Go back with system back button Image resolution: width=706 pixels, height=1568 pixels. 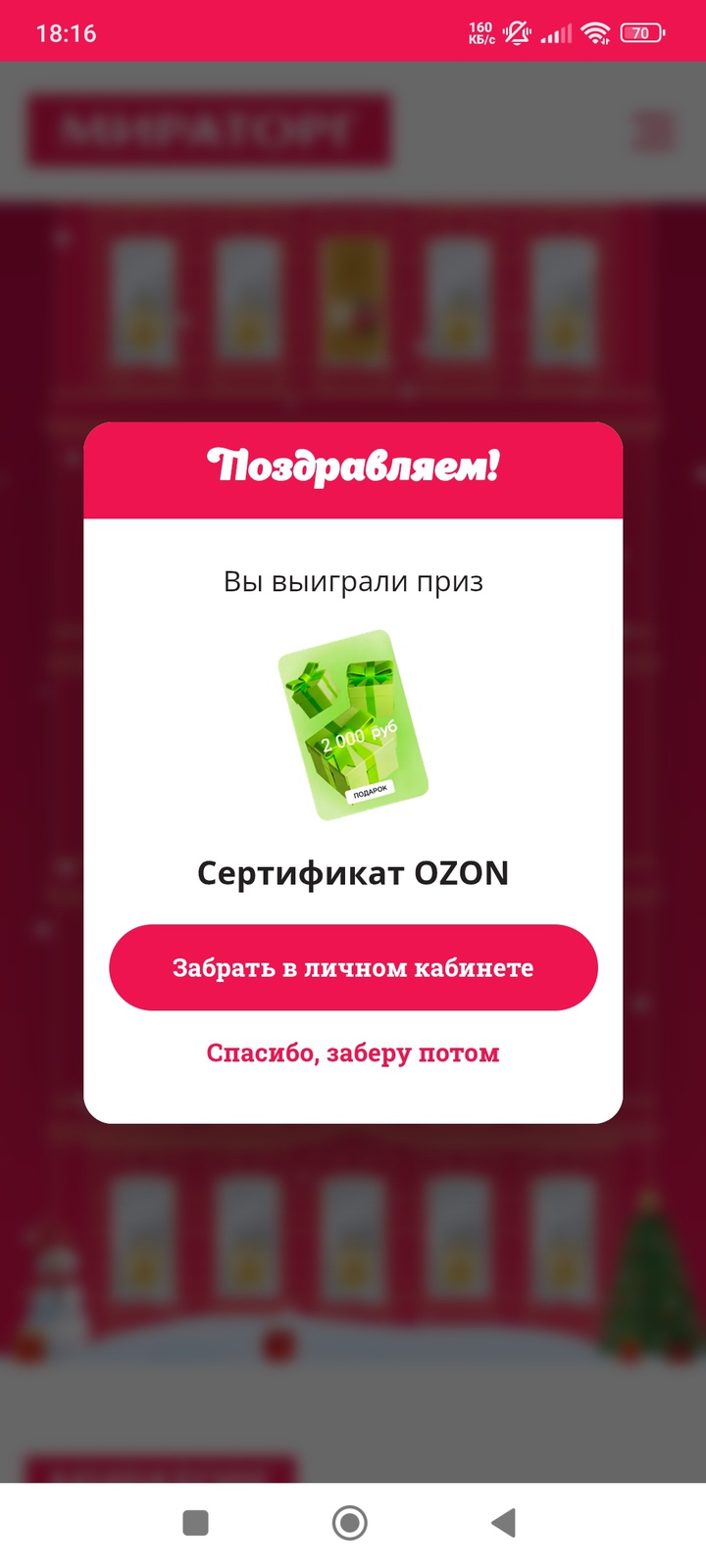pos(503,1523)
